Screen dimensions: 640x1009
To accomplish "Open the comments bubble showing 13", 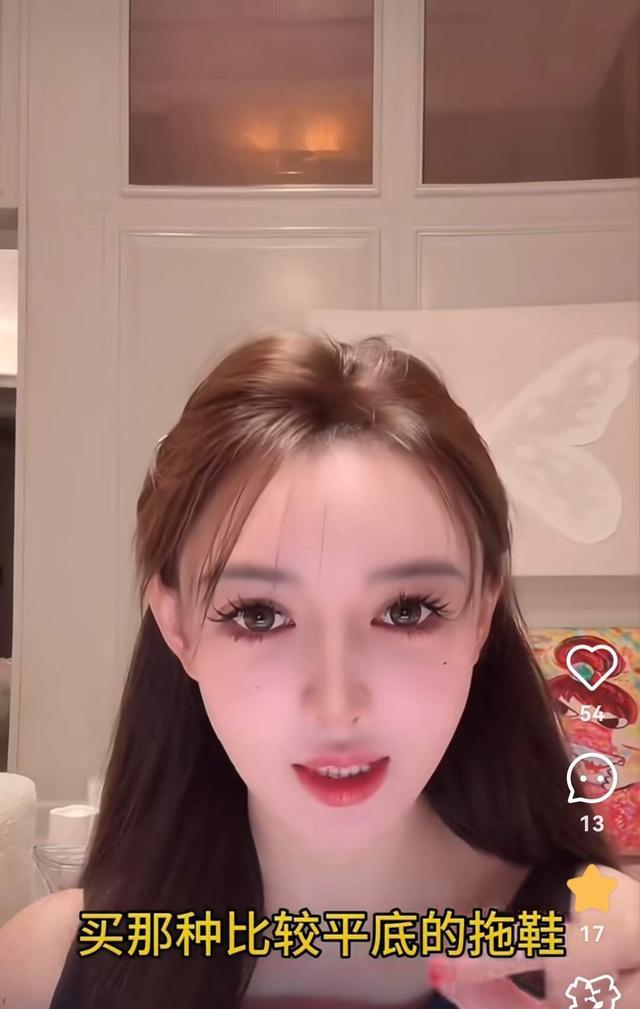I will point(591,779).
